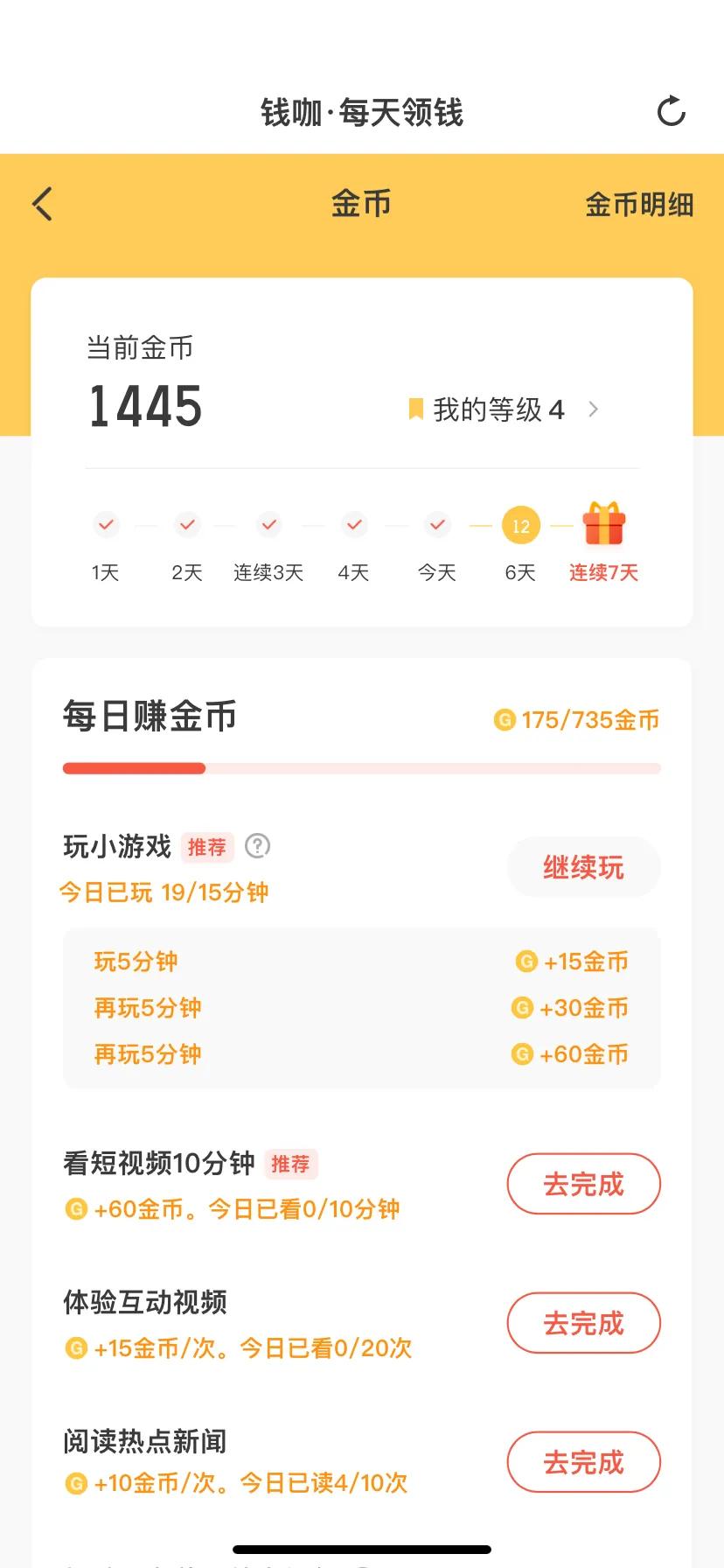
Task: Switch to 金币明细 page
Action: click(x=639, y=204)
